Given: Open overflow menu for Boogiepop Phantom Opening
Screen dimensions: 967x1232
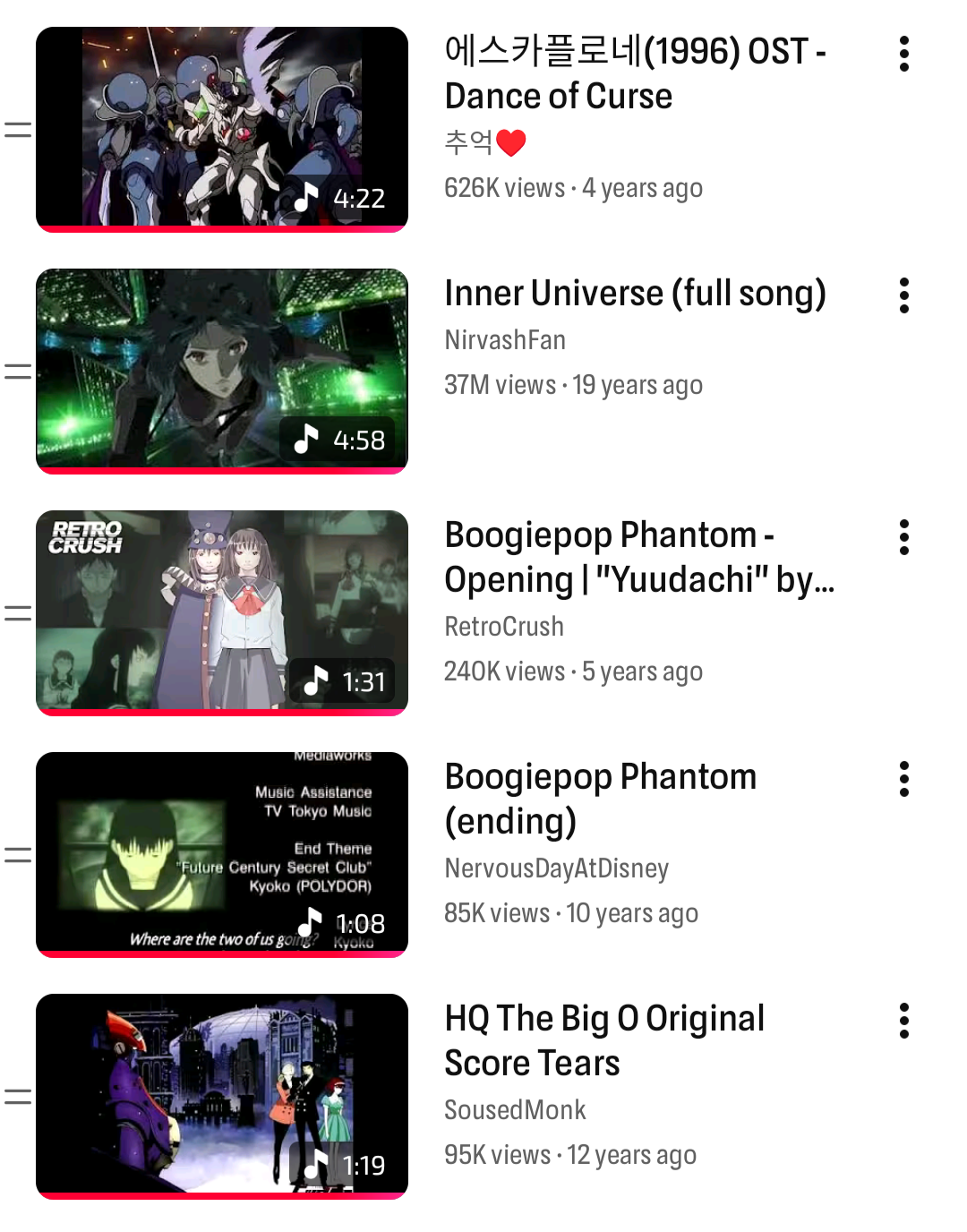Looking at the screenshot, I should click(904, 537).
